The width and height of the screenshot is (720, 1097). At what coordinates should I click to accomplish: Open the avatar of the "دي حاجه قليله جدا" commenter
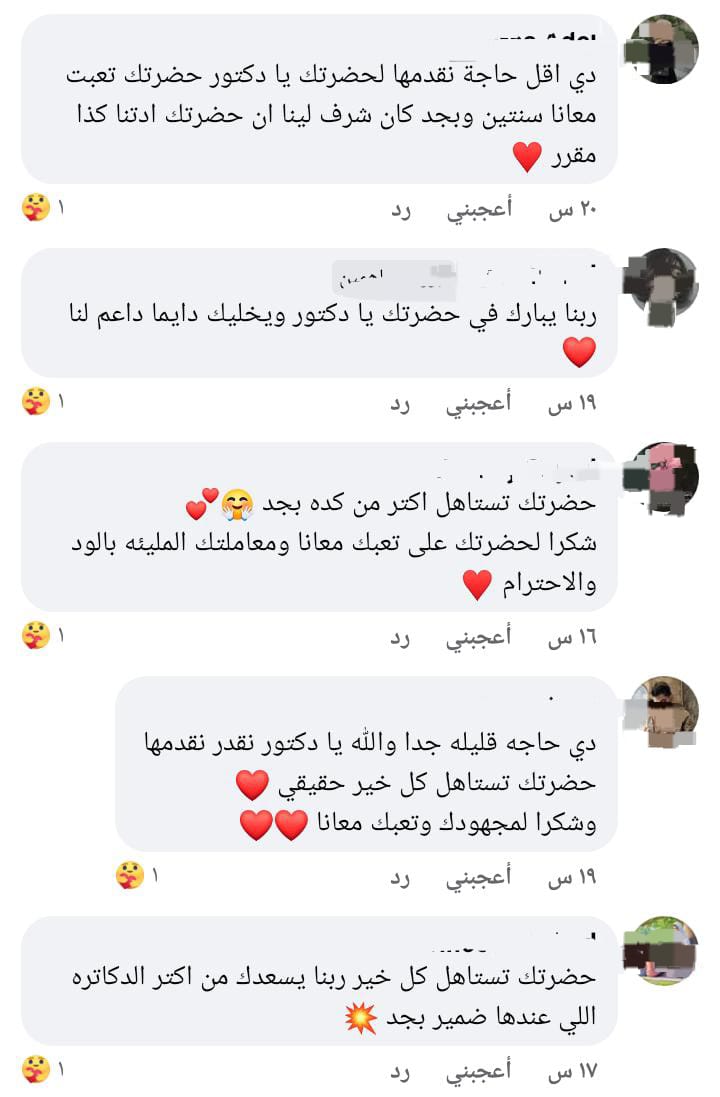(x=661, y=711)
